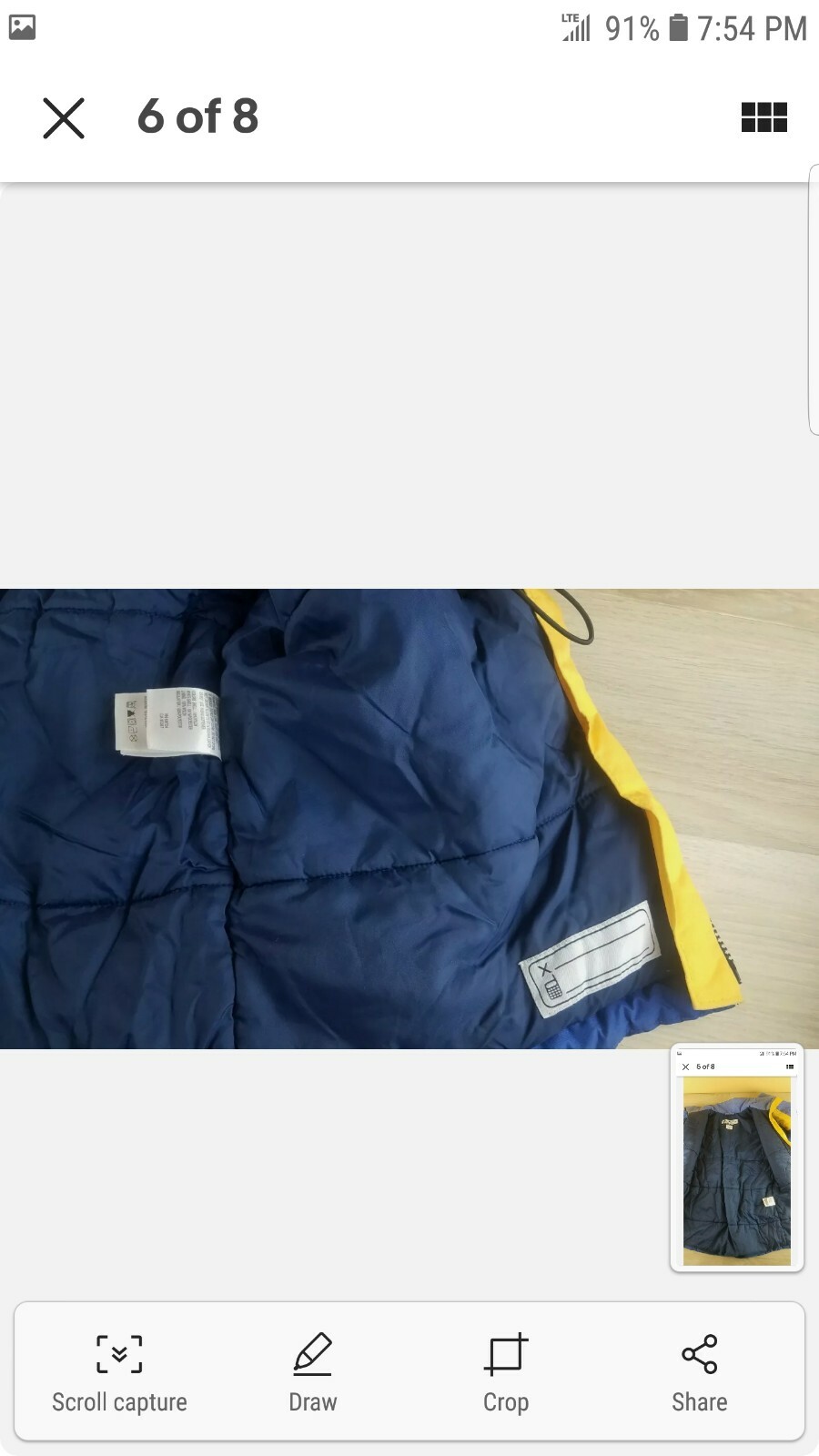Close the photo viewer
The height and width of the screenshot is (1456, 819).
point(64,118)
